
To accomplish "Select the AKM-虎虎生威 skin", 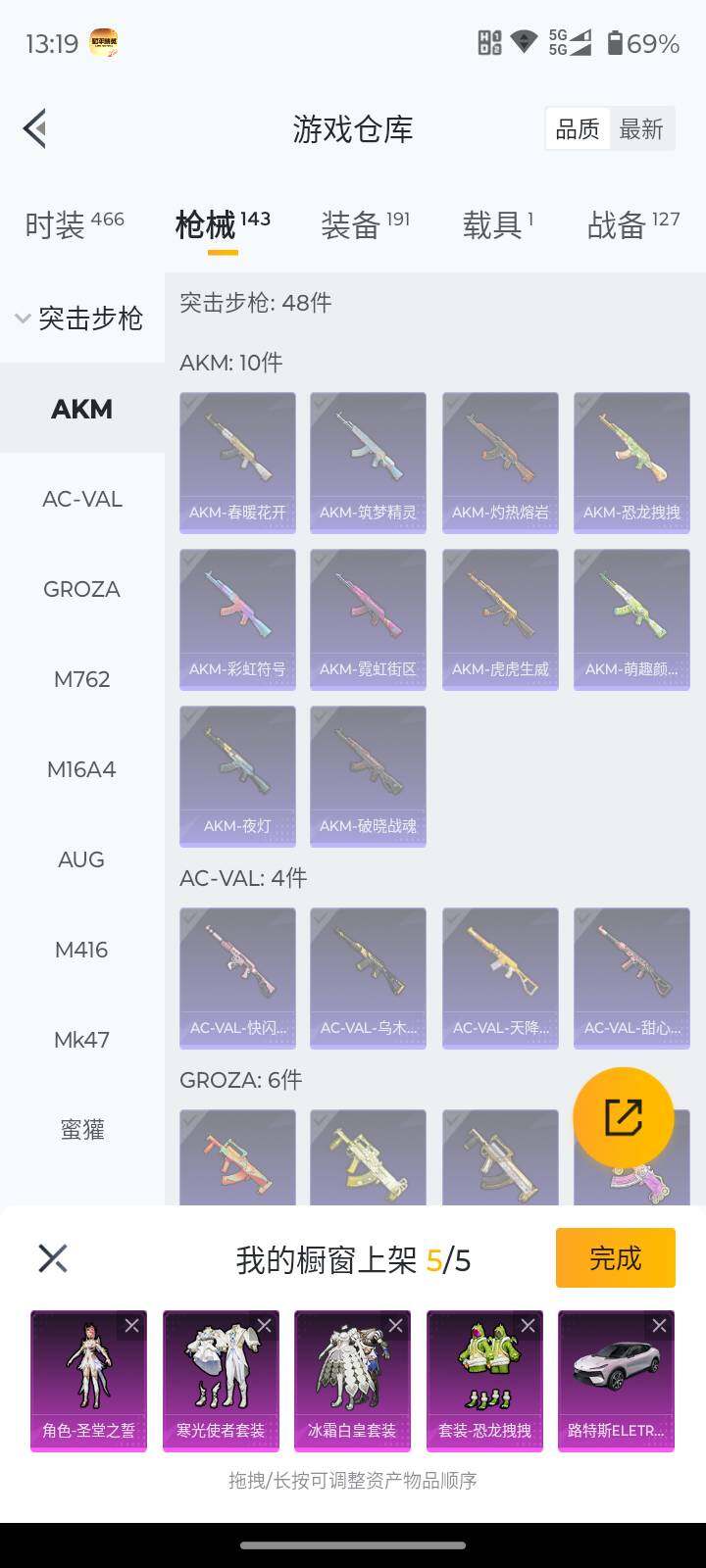I will 500,618.
